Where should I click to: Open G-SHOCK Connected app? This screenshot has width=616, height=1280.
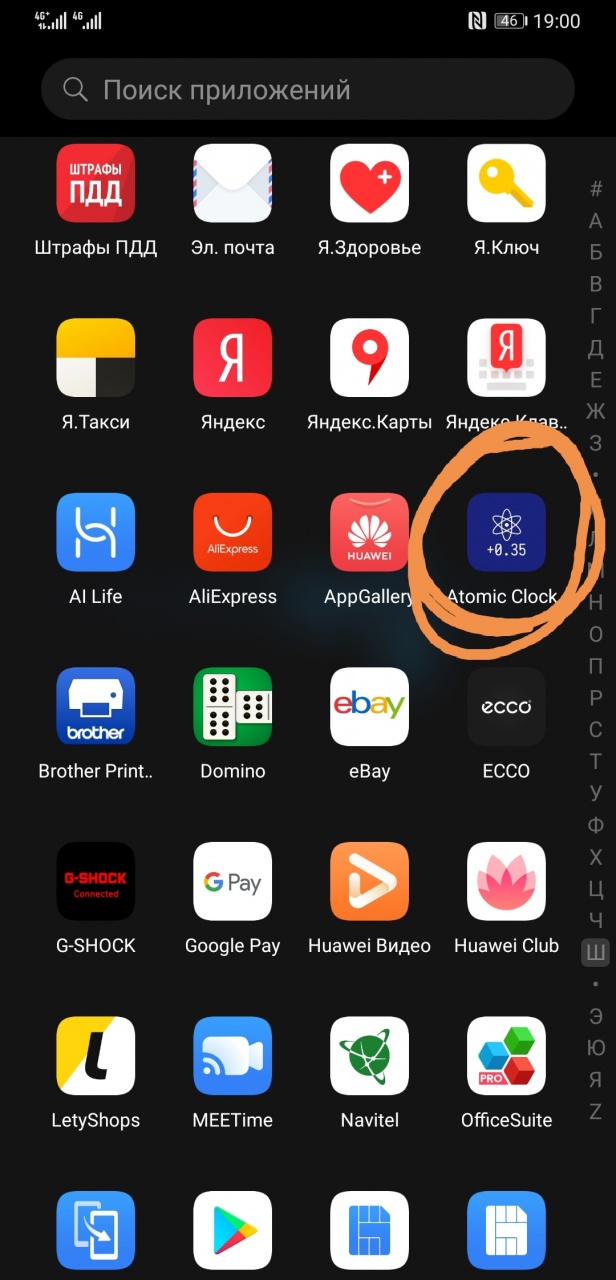point(96,881)
